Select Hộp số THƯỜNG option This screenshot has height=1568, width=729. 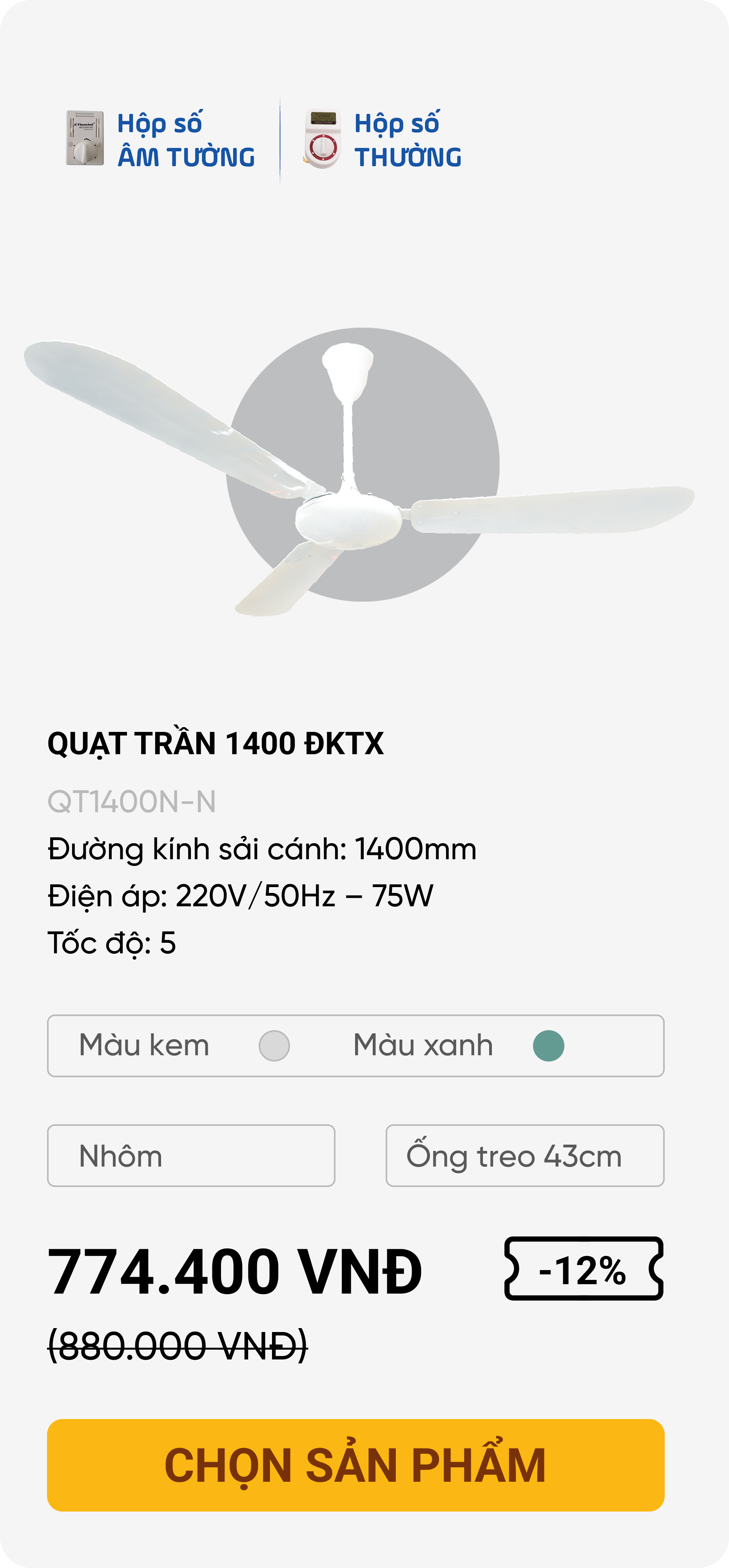(383, 140)
